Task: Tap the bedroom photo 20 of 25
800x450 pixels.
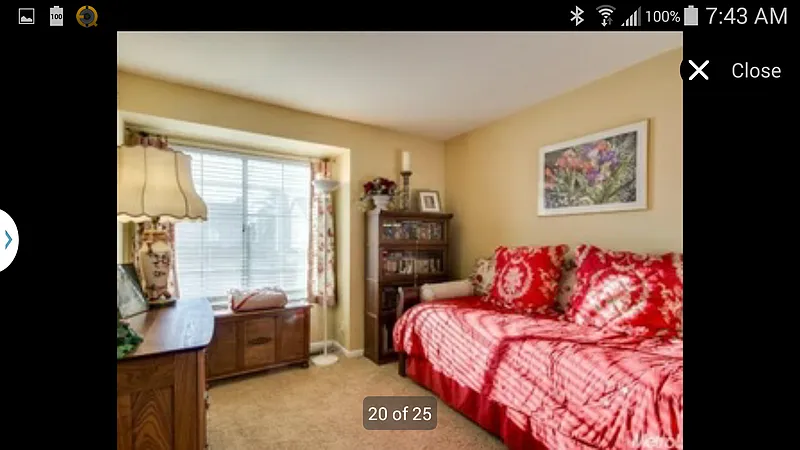Action: [400, 240]
